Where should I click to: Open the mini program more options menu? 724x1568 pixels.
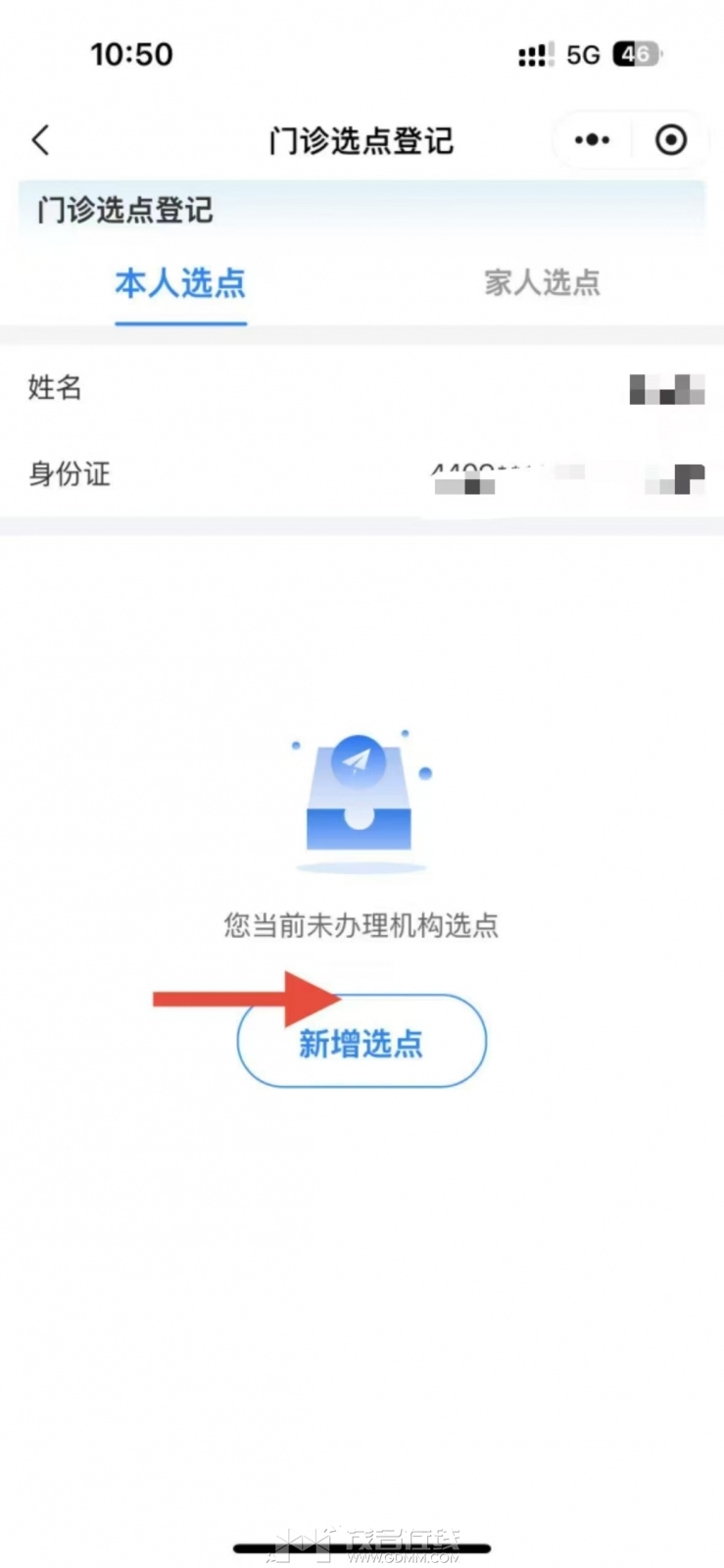592,140
